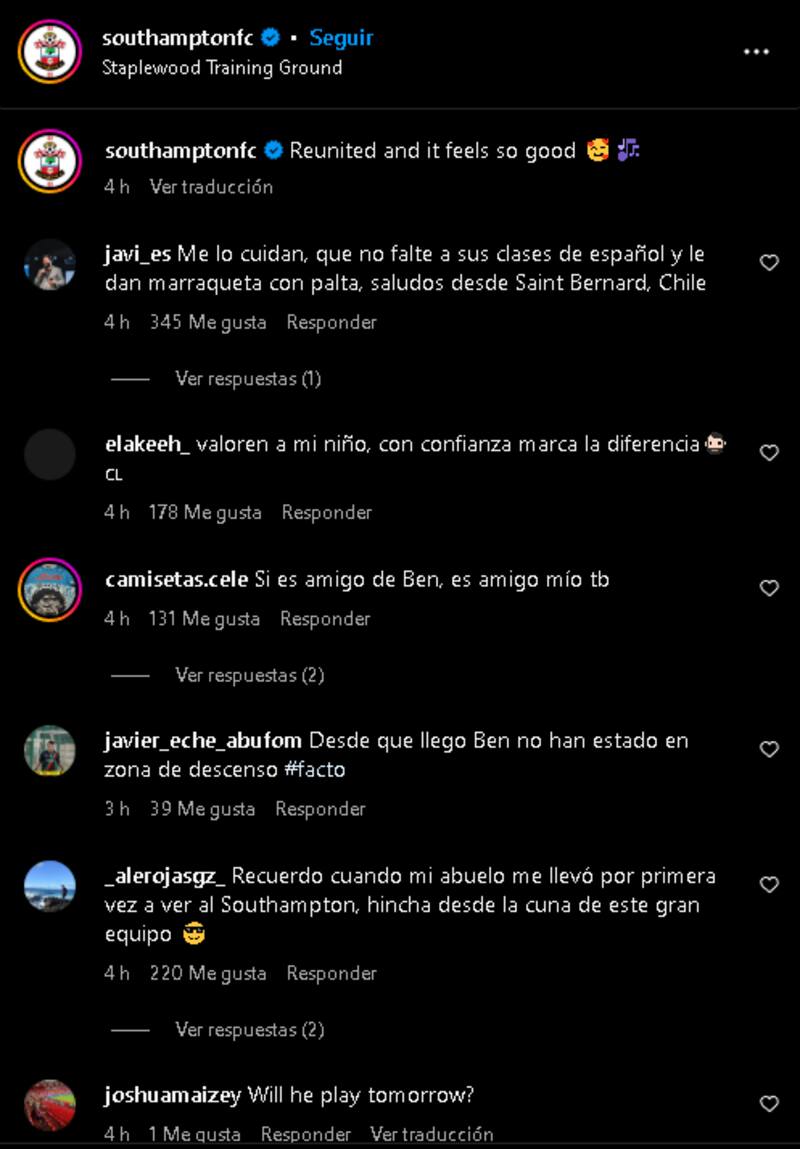The width and height of the screenshot is (800, 1149).
Task: Expand the single reply under javi_es's comment
Action: [248, 379]
